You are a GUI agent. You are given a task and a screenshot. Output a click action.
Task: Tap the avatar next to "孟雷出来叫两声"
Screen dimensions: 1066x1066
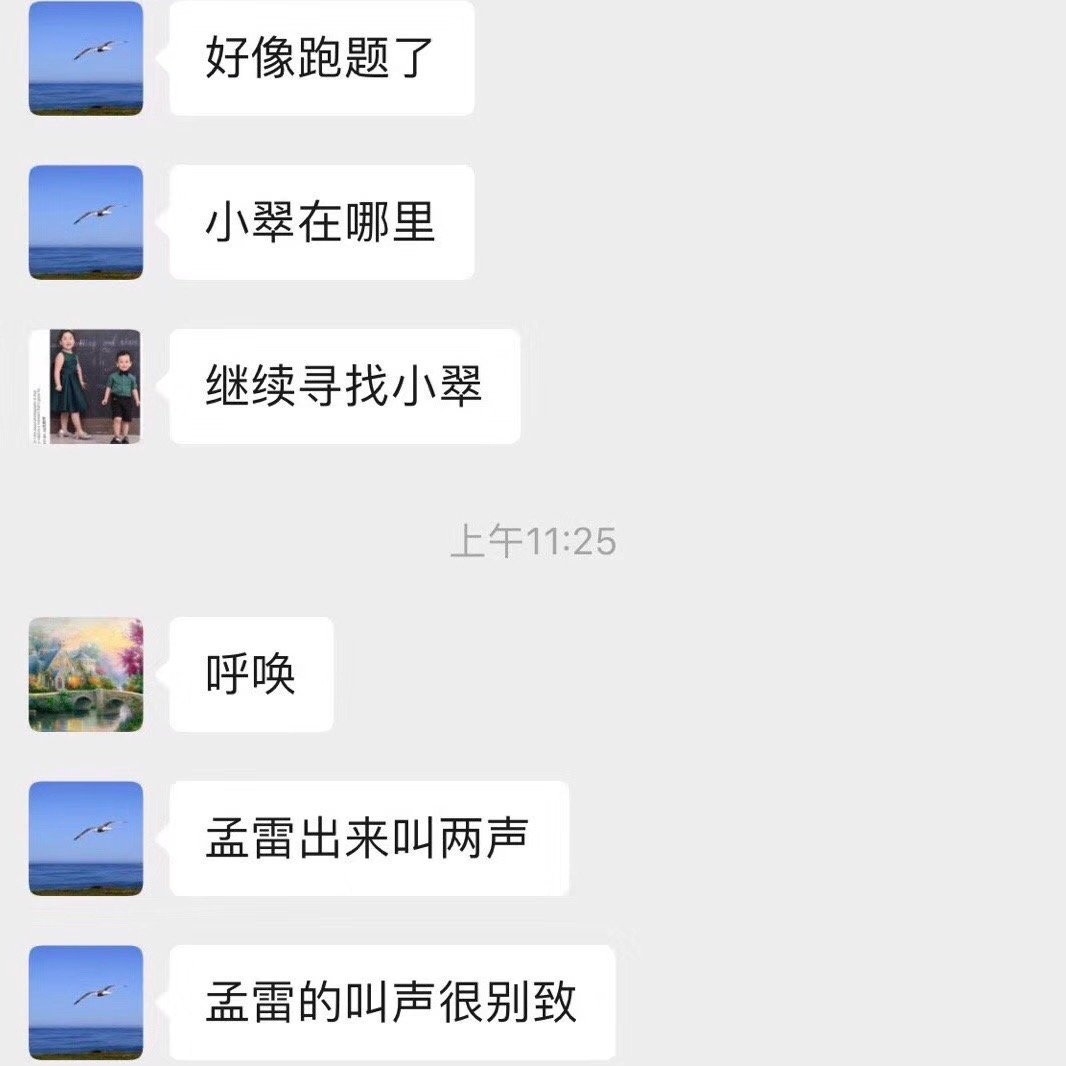coord(86,838)
